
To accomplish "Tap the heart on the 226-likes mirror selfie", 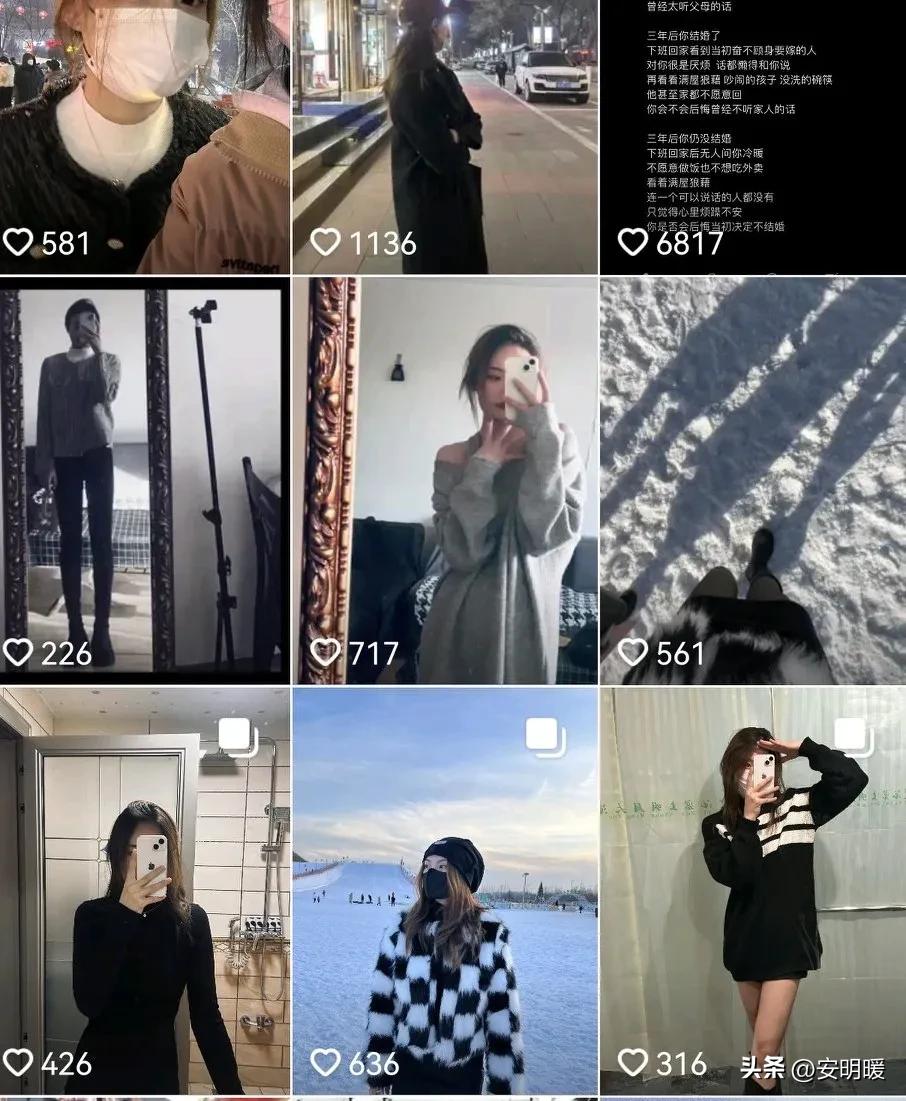I will point(18,650).
